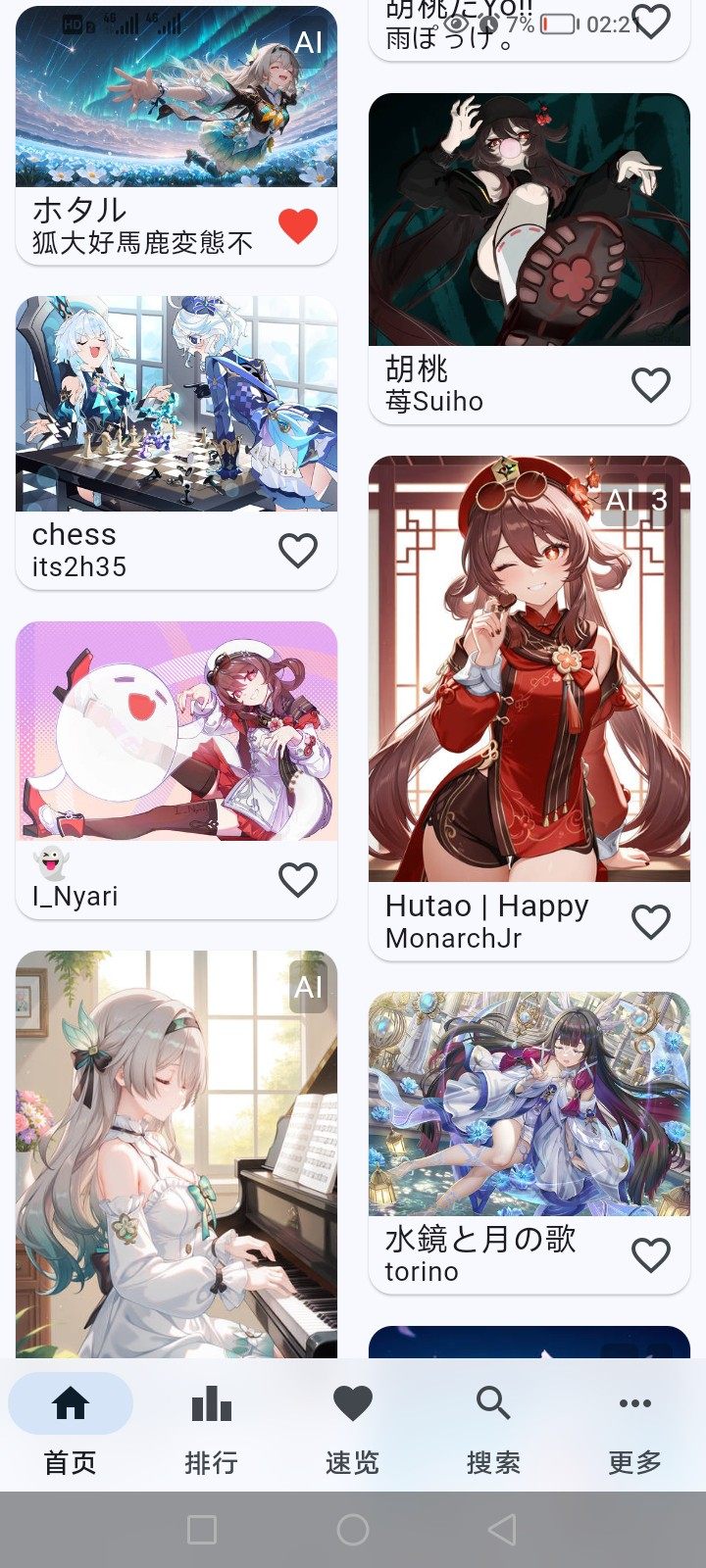Unlike the ホタル artwork
Image resolution: width=706 pixels, height=1568 pixels.
[298, 226]
